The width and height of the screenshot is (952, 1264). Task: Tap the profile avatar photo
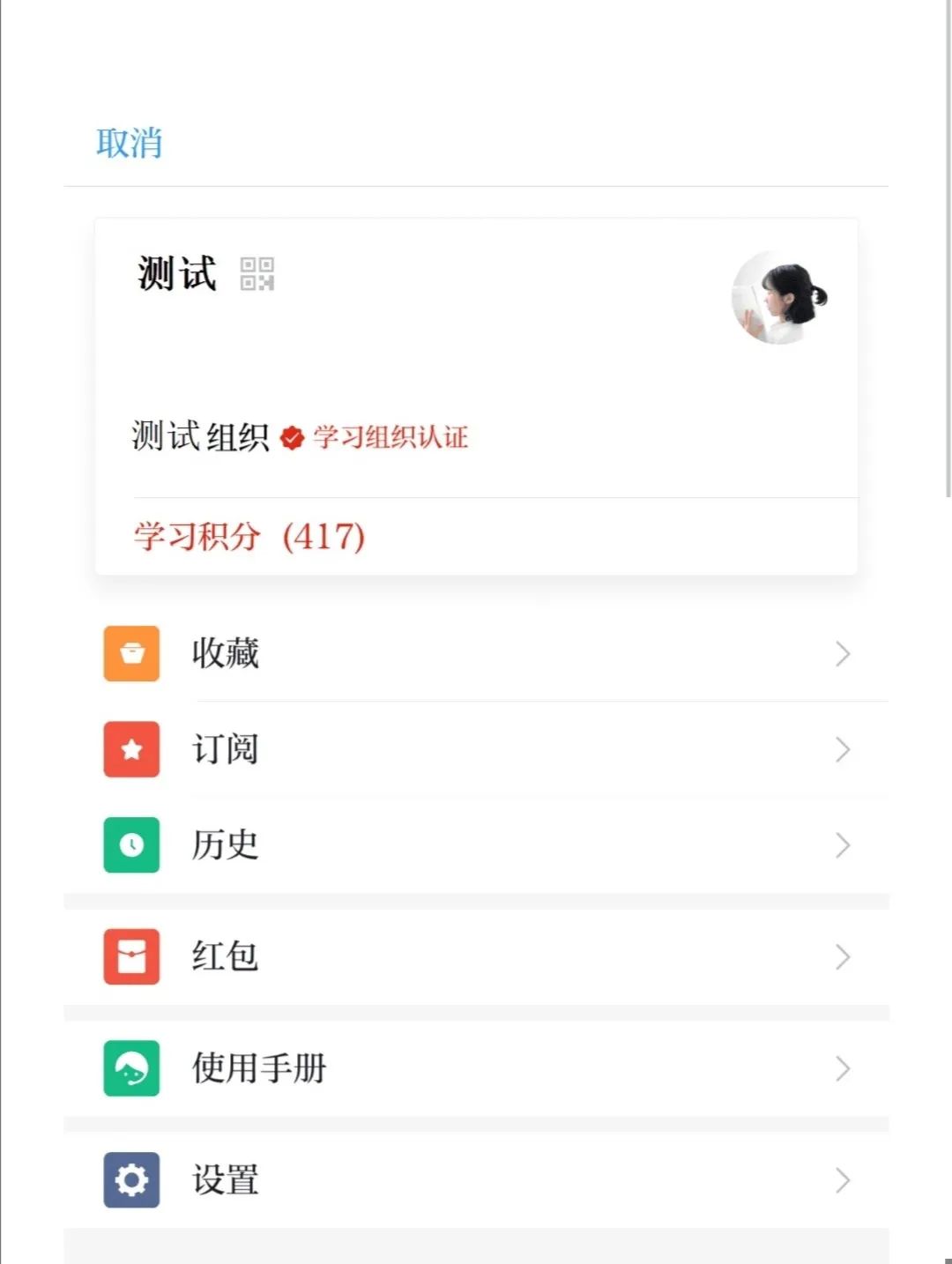coord(779,298)
